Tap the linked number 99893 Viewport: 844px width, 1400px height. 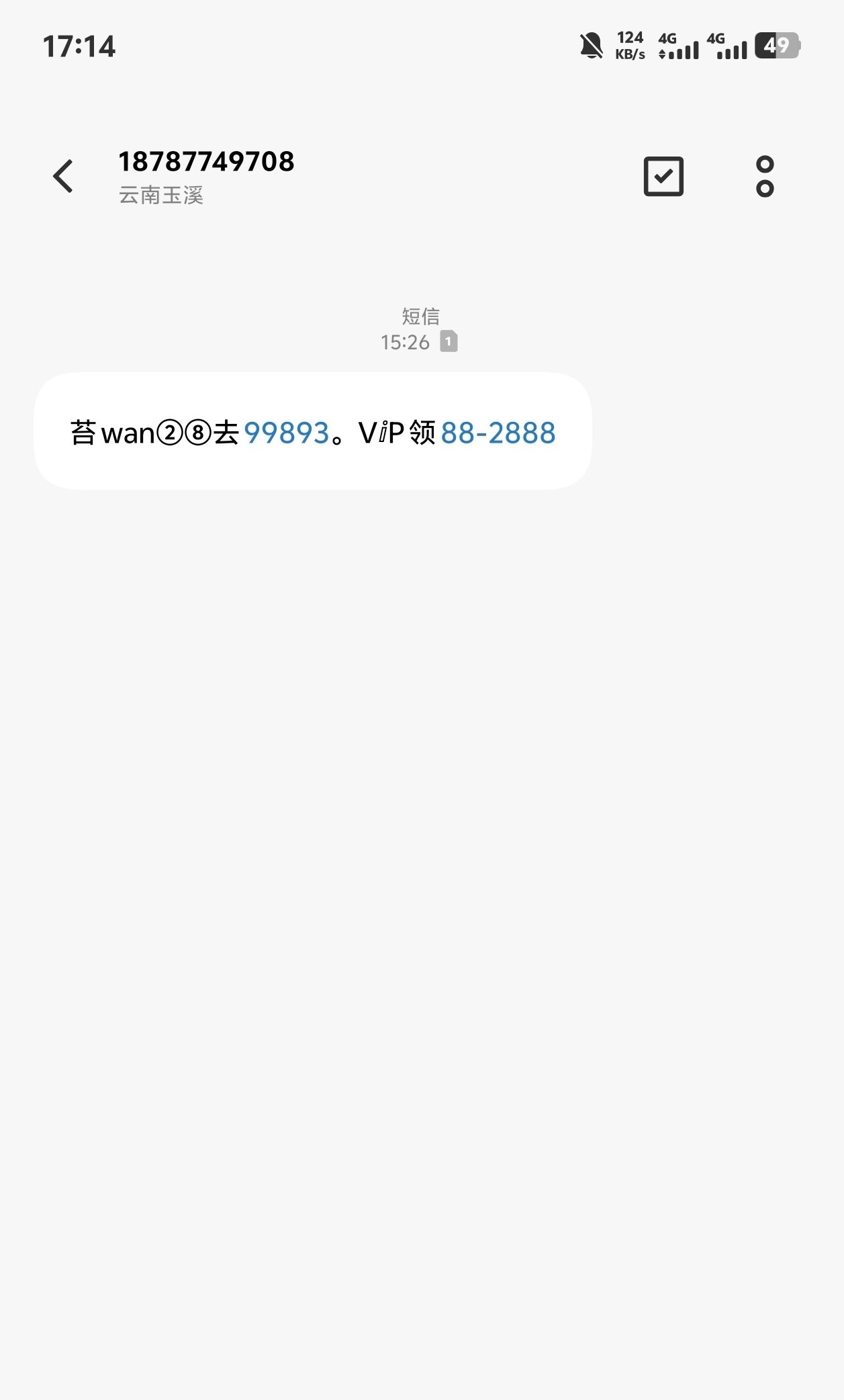pyautogui.click(x=287, y=433)
